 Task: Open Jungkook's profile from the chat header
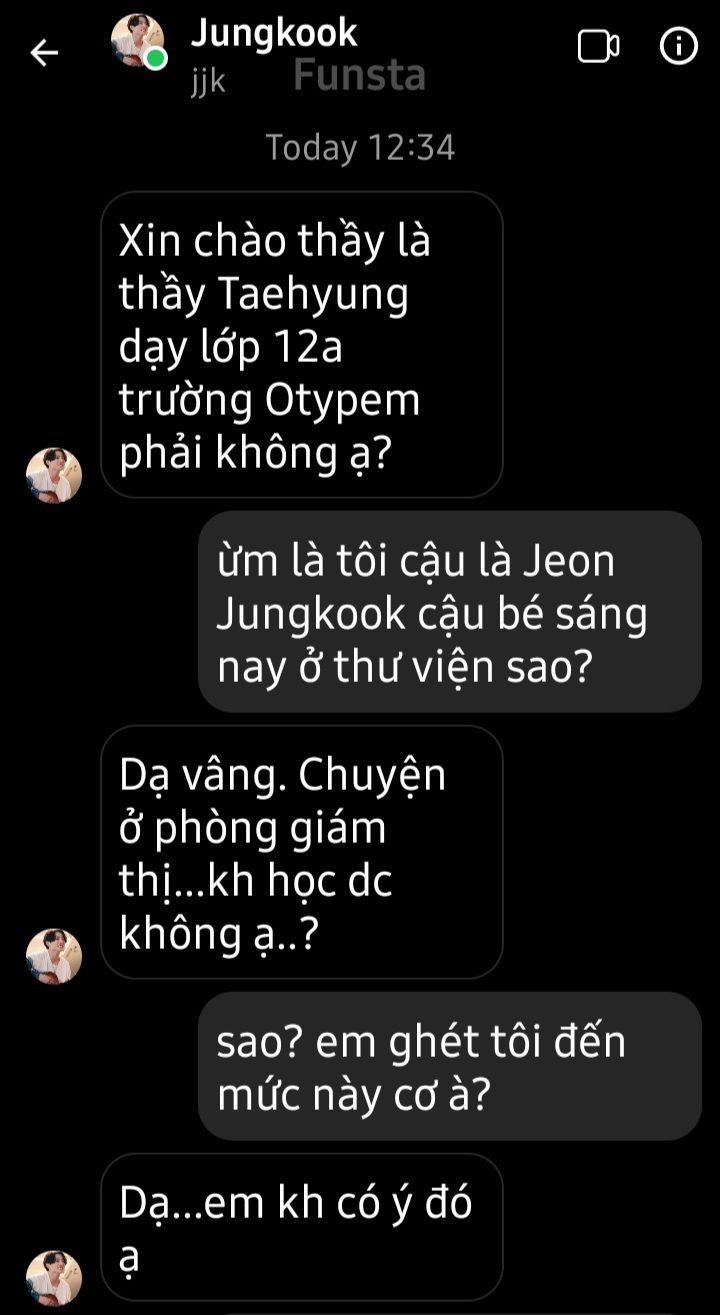273,33
